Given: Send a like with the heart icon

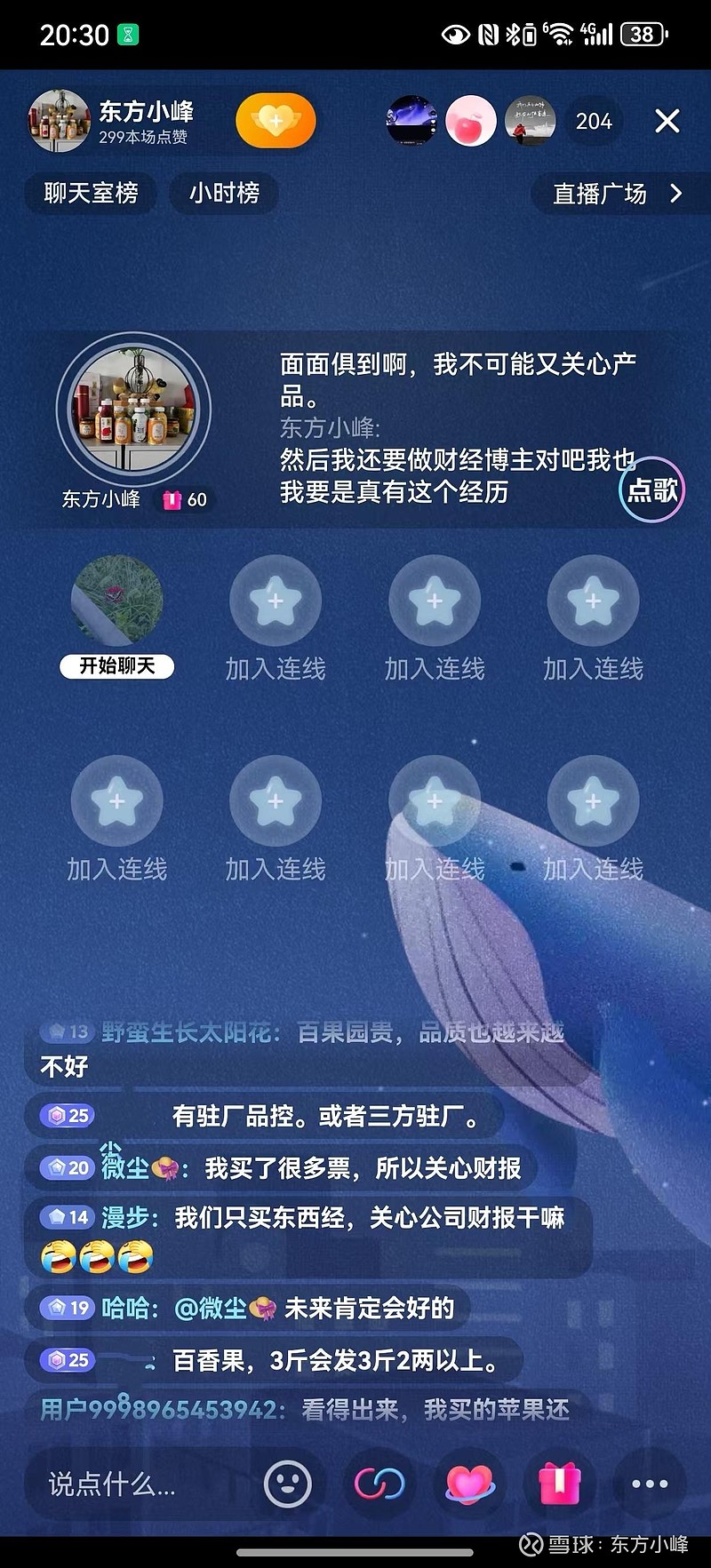Looking at the screenshot, I should click(x=469, y=1484).
